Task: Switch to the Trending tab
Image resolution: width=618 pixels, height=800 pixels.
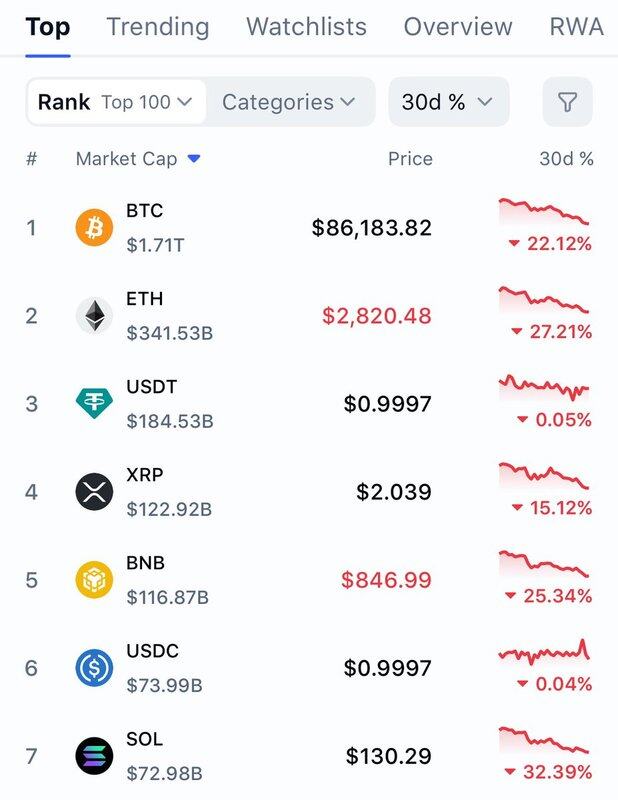Action: tap(157, 26)
